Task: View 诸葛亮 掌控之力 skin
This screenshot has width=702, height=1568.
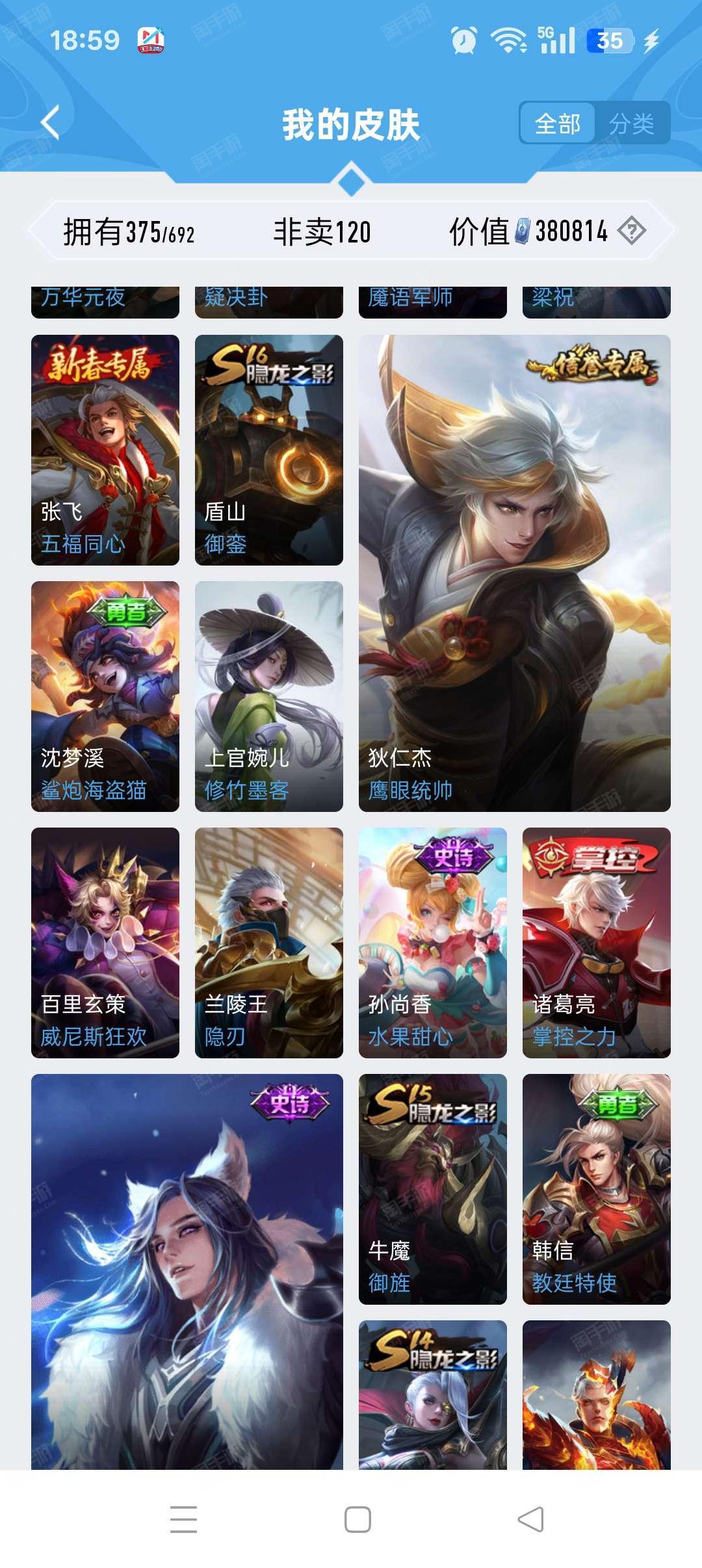Action: 596,943
